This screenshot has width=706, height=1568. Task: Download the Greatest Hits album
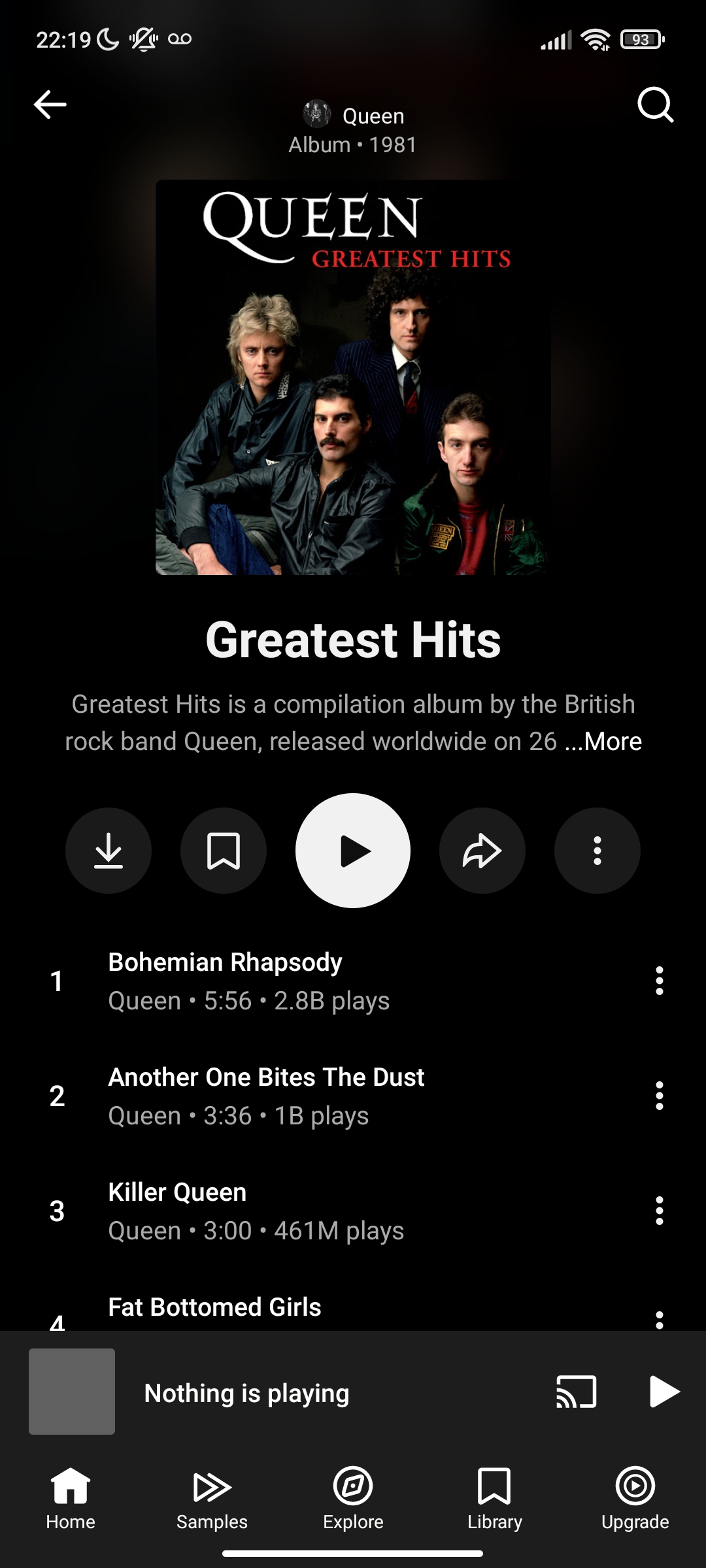[x=109, y=851]
